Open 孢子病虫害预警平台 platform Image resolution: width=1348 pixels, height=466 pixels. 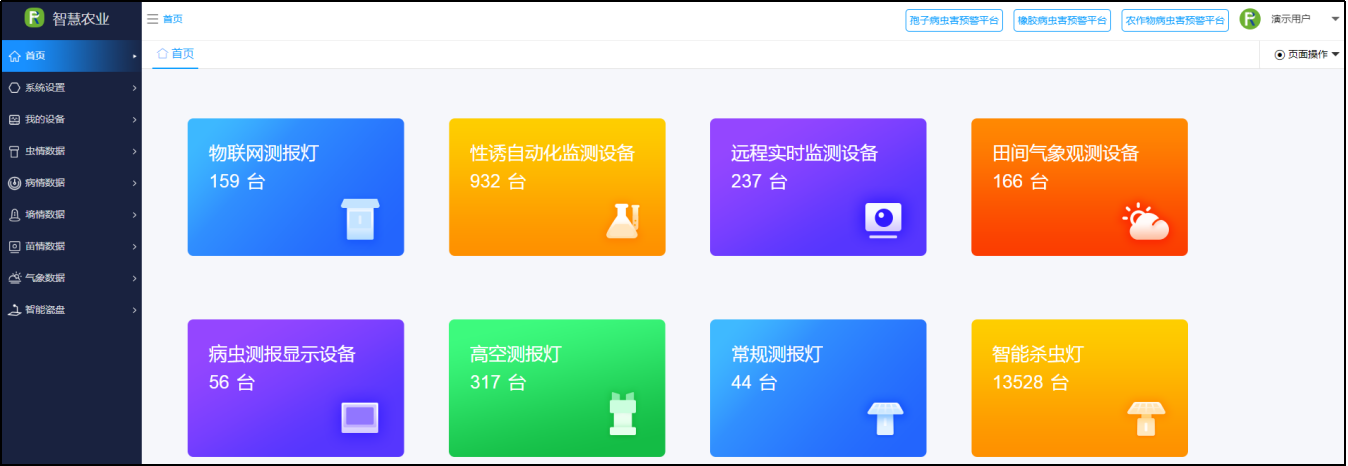tap(954, 20)
